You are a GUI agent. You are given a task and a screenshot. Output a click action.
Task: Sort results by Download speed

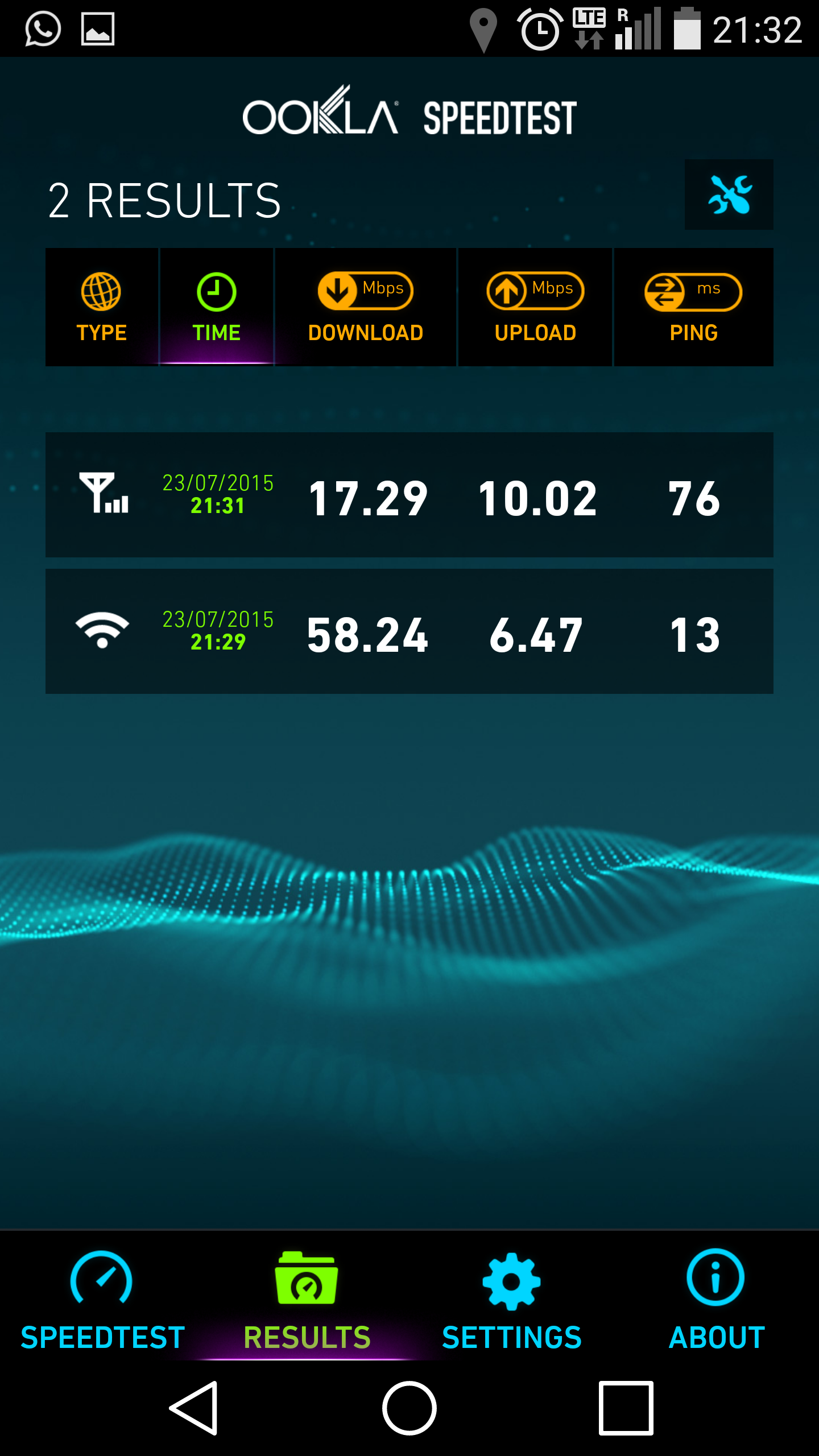pyautogui.click(x=366, y=307)
